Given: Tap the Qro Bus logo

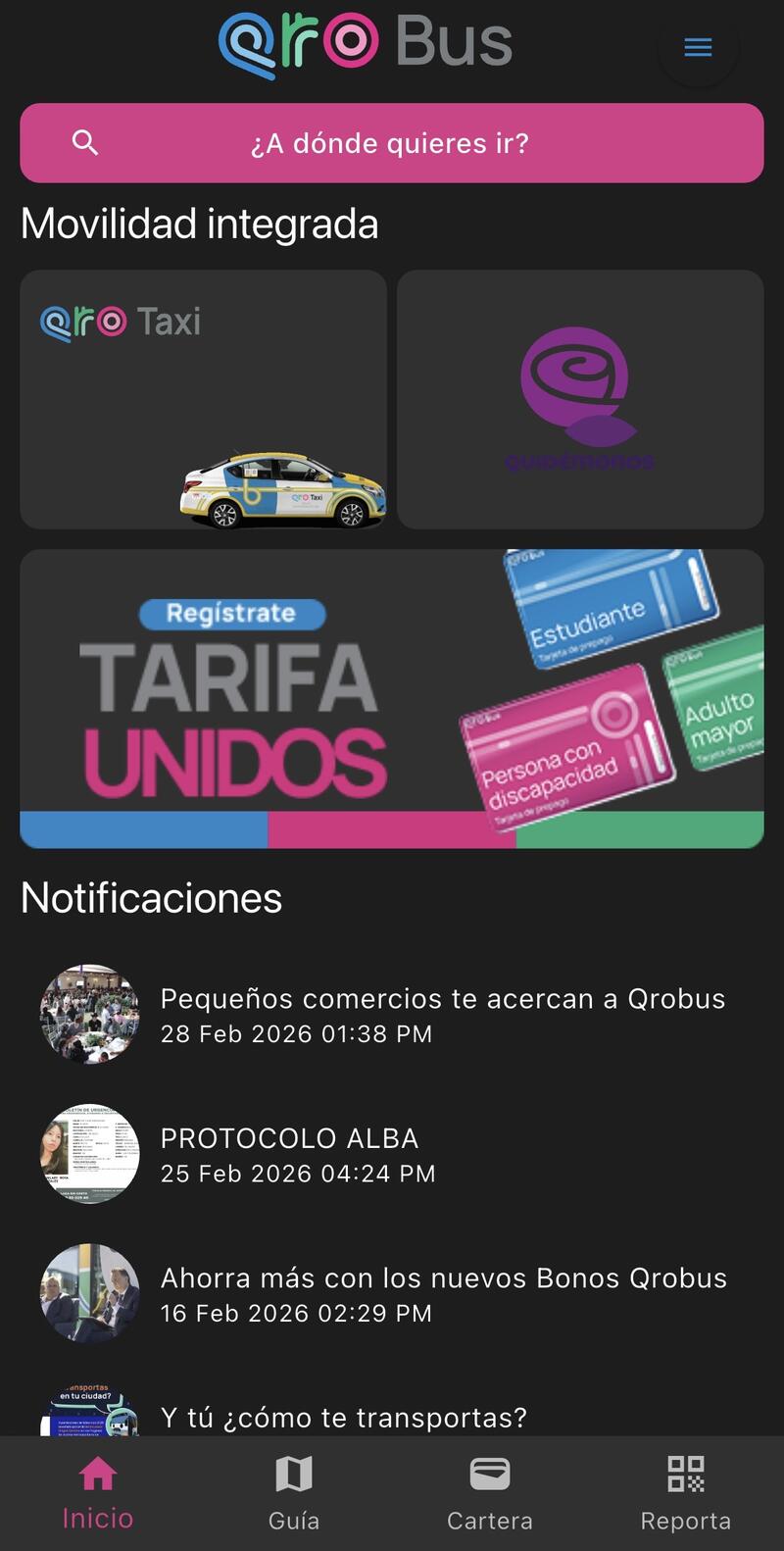Looking at the screenshot, I should 366,43.
